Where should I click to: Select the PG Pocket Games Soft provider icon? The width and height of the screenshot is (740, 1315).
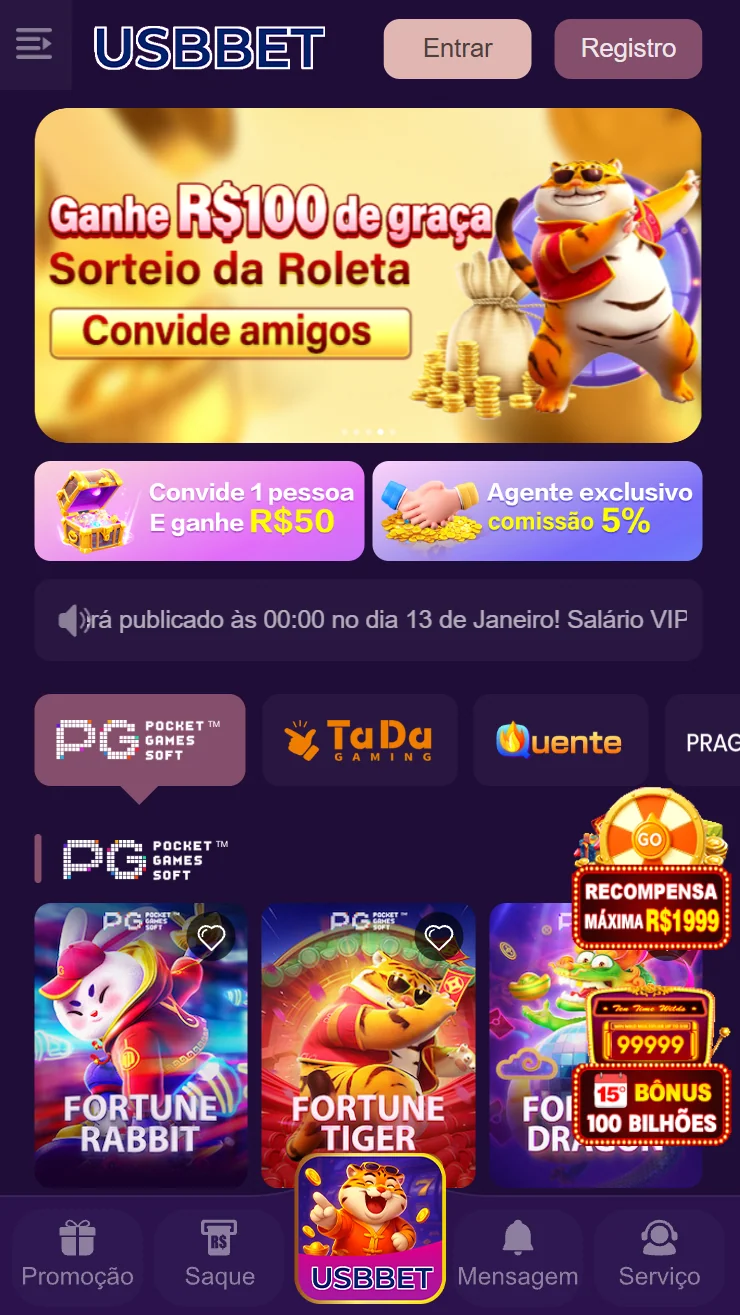(x=140, y=740)
